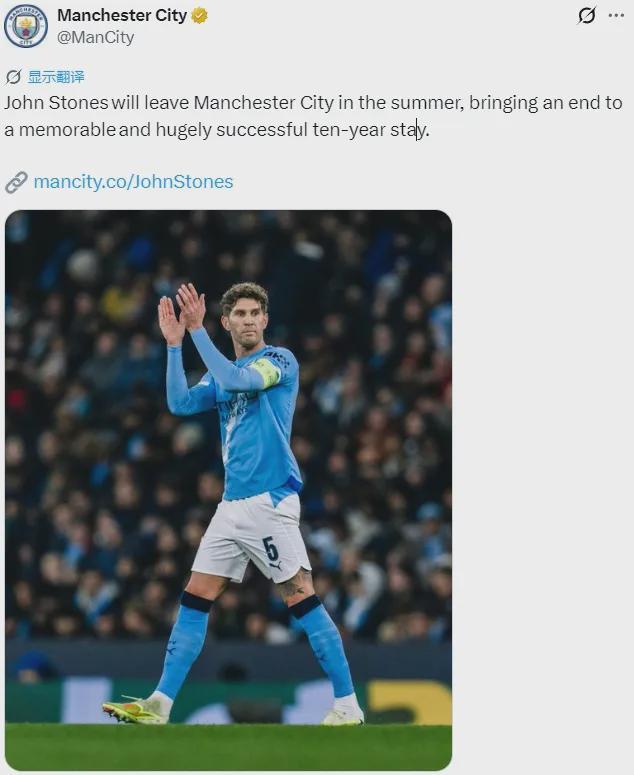634x775 pixels.
Task: Tap 显示翻译 to translate the post
Action: click(x=56, y=76)
